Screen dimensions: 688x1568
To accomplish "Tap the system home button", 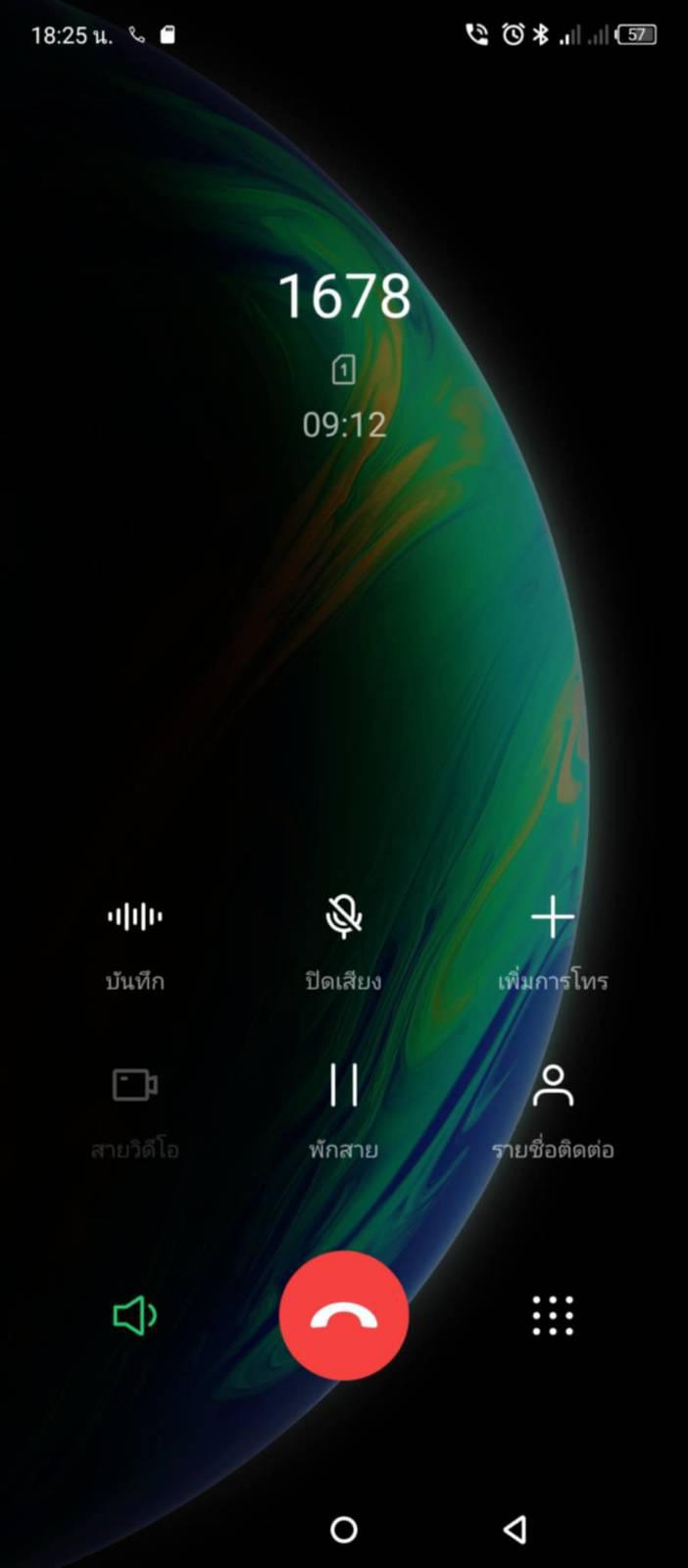I will tap(344, 1529).
